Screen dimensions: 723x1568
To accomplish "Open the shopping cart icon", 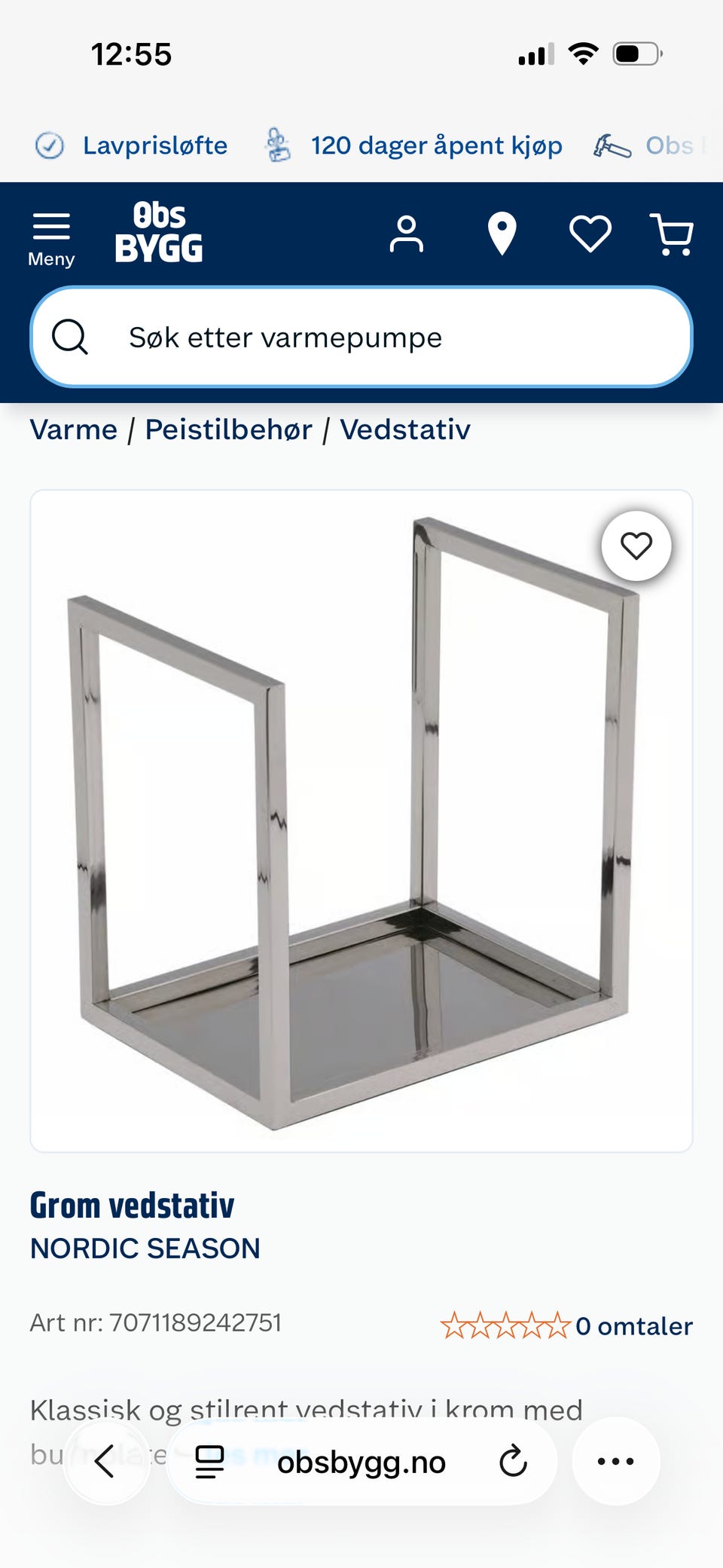I will pyautogui.click(x=673, y=235).
